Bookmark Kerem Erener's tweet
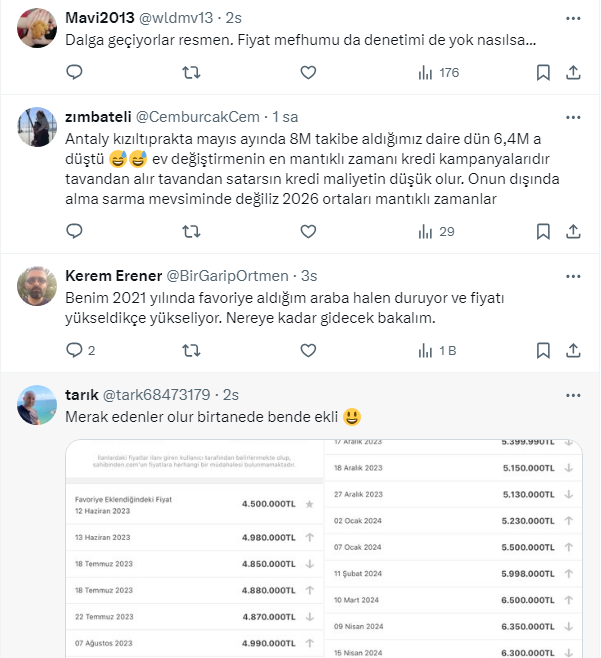The width and height of the screenshot is (601, 658). (542, 350)
